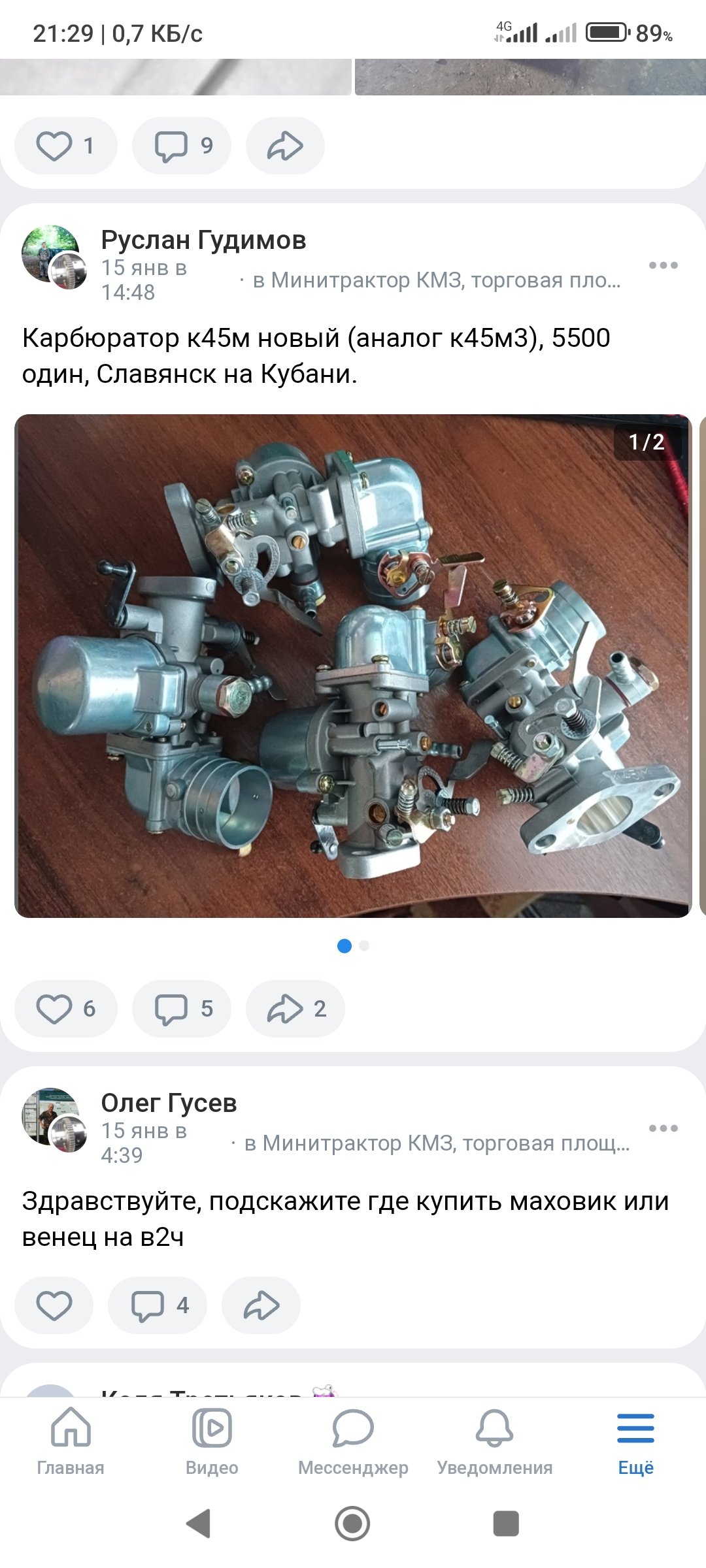Open comments on Руслан Гудимов's post
The width and height of the screenshot is (706, 1568).
(x=182, y=1009)
